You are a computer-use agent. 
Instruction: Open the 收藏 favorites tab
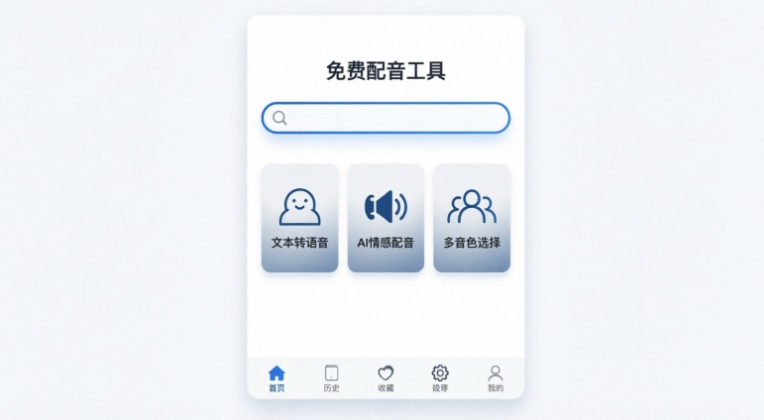click(x=386, y=378)
